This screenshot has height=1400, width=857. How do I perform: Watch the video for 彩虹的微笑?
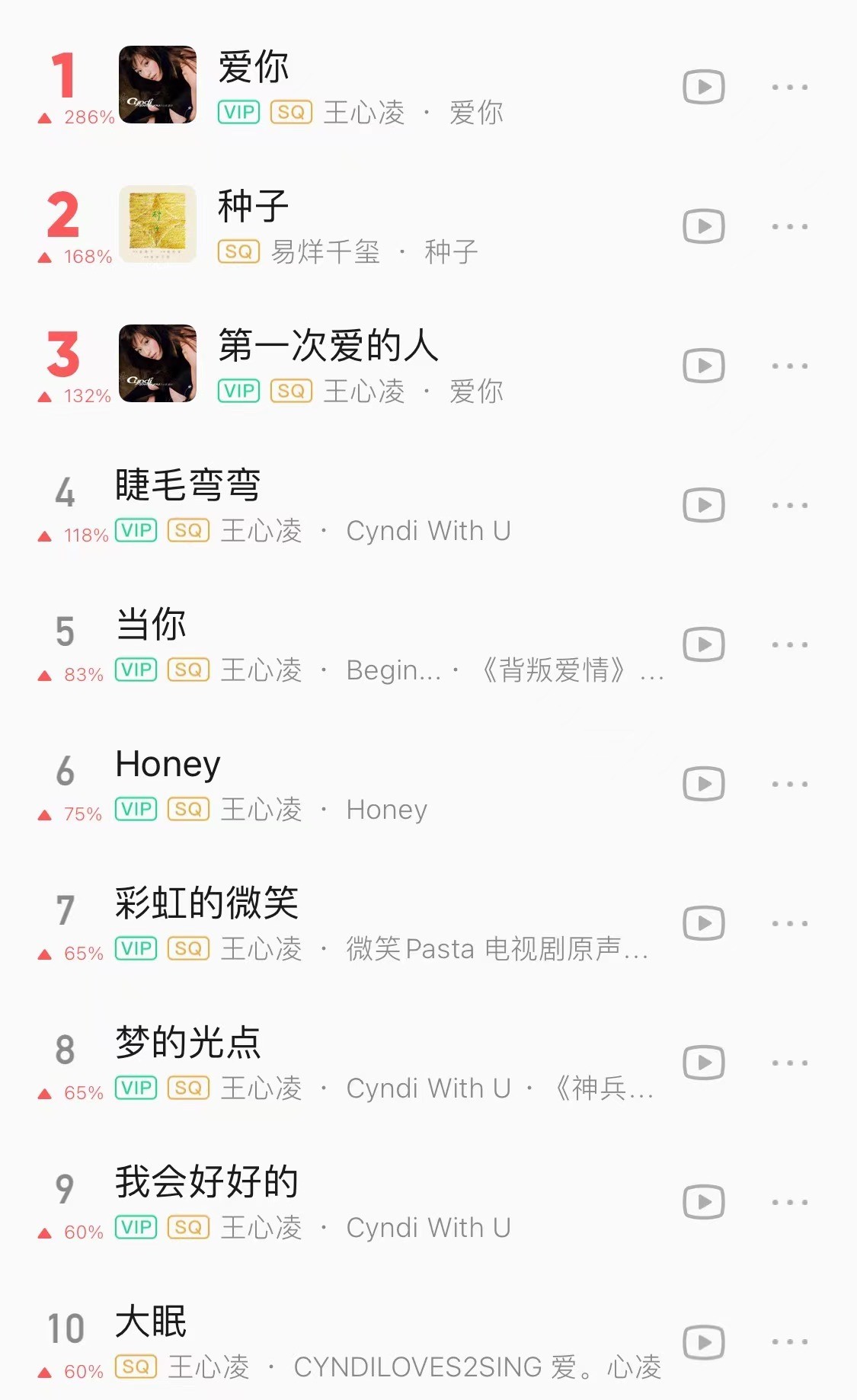point(703,923)
